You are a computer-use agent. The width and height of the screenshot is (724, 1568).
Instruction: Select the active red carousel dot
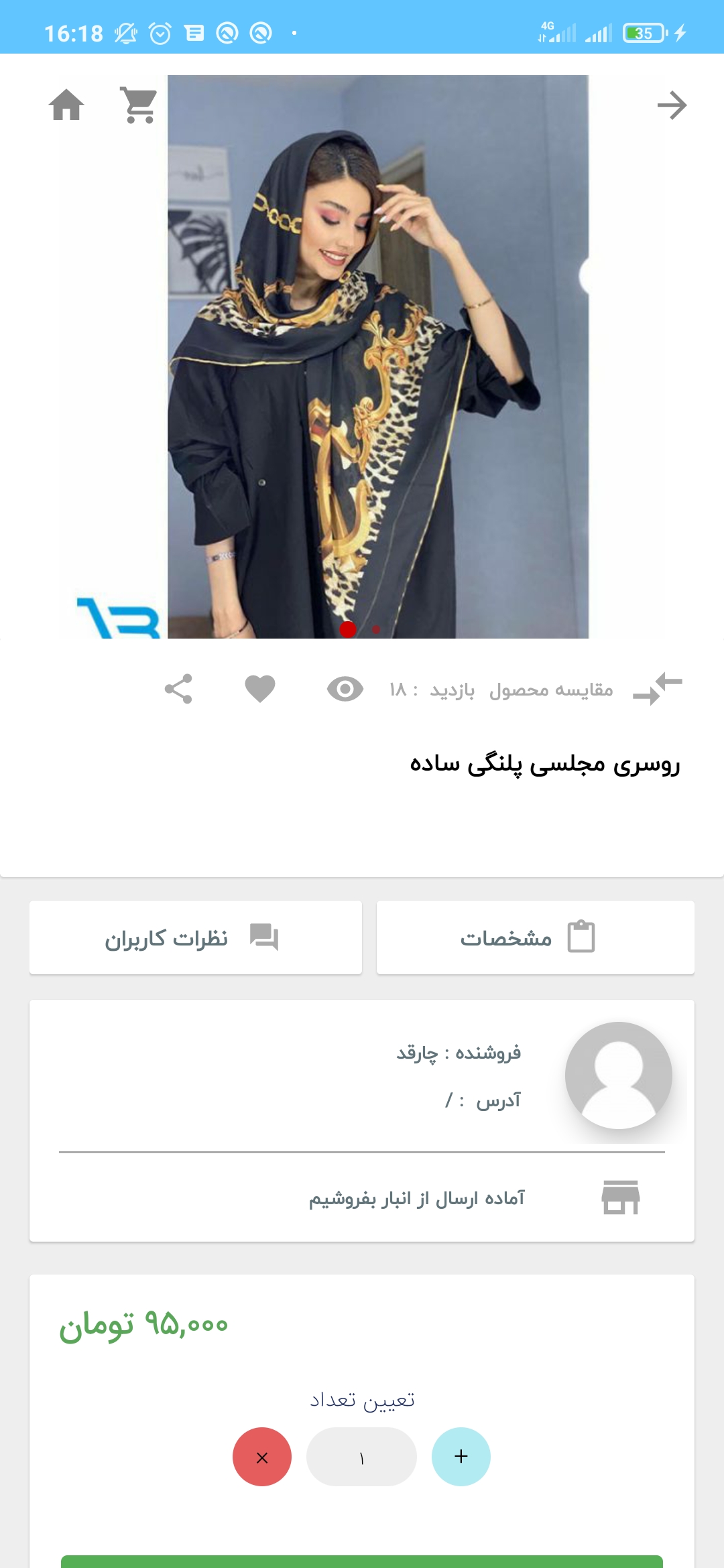(x=349, y=629)
